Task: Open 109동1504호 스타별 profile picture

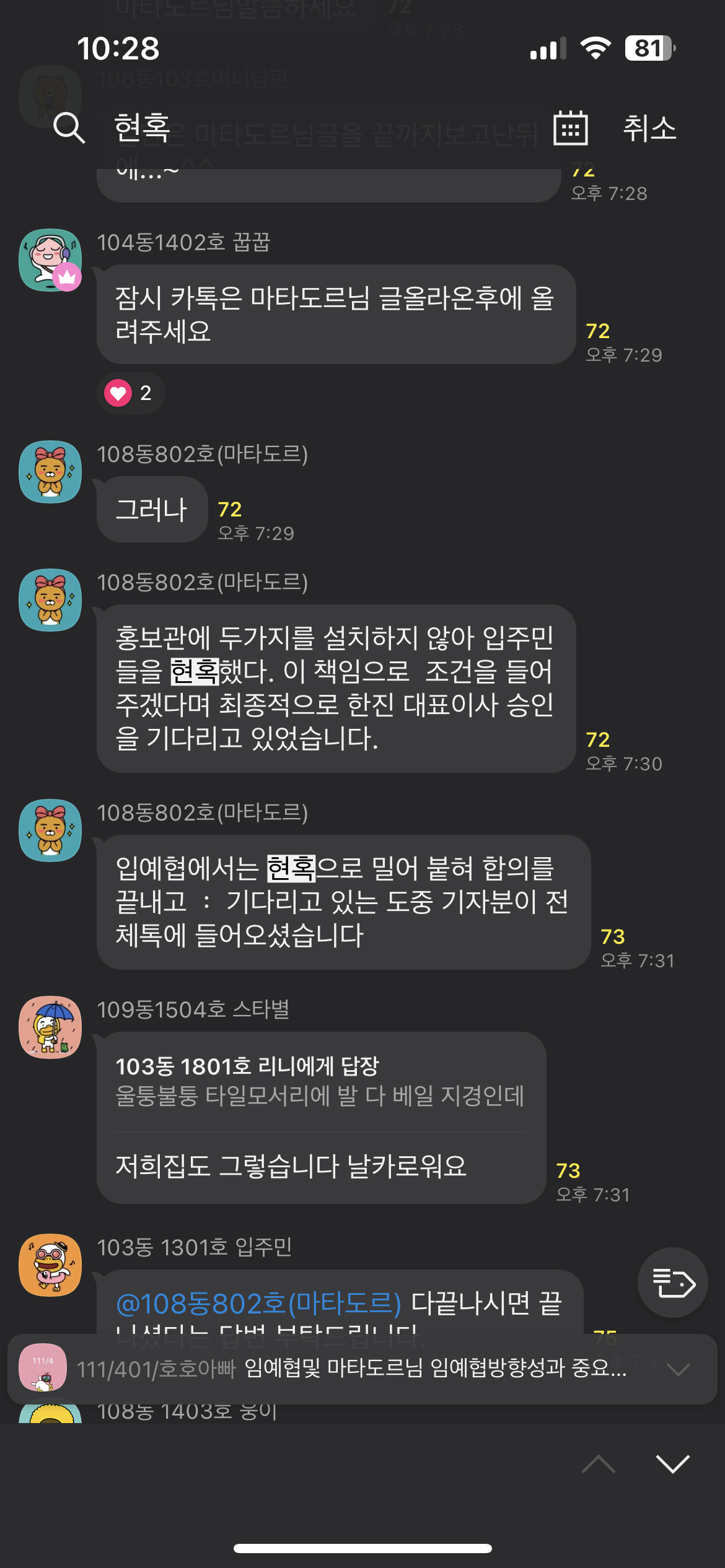Action: pyautogui.click(x=50, y=1027)
